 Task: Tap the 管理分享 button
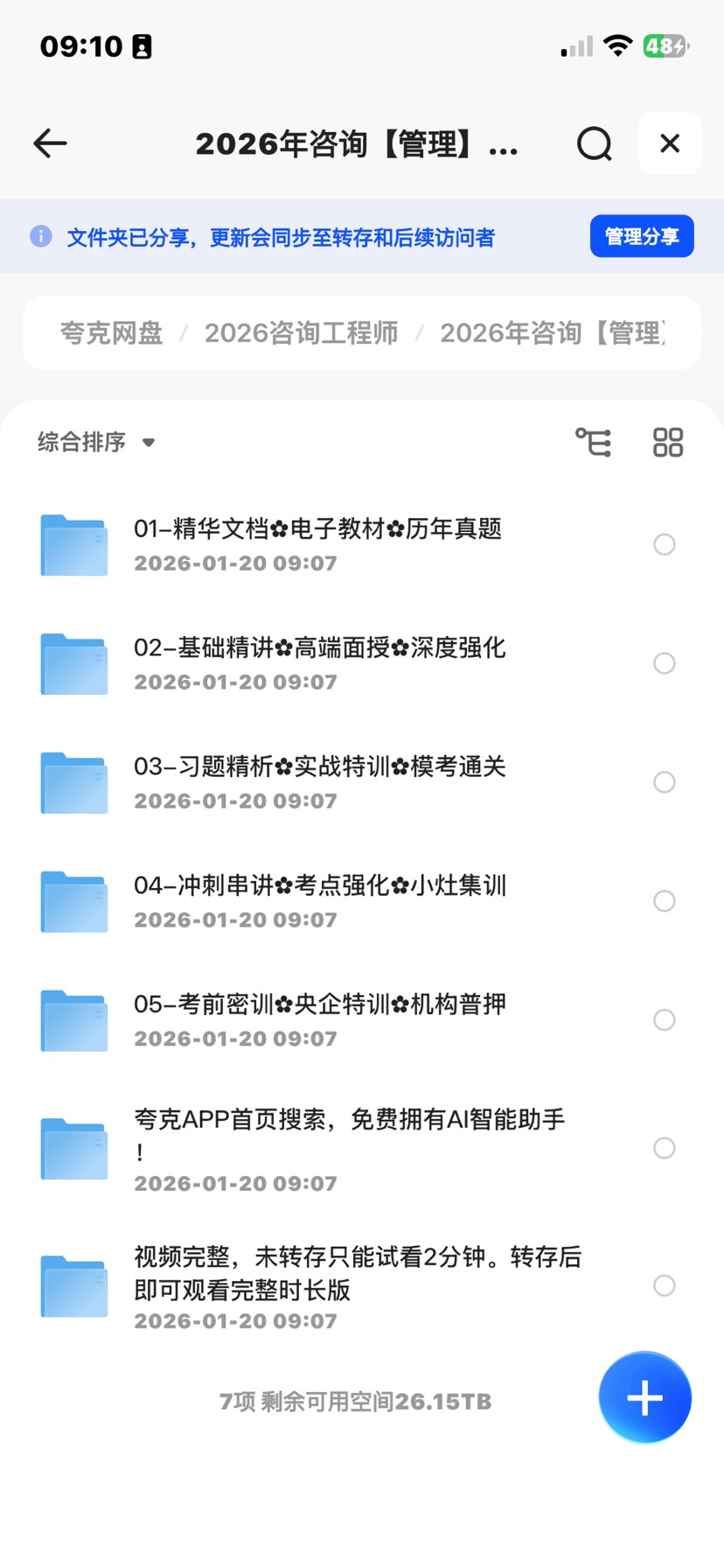click(x=642, y=236)
